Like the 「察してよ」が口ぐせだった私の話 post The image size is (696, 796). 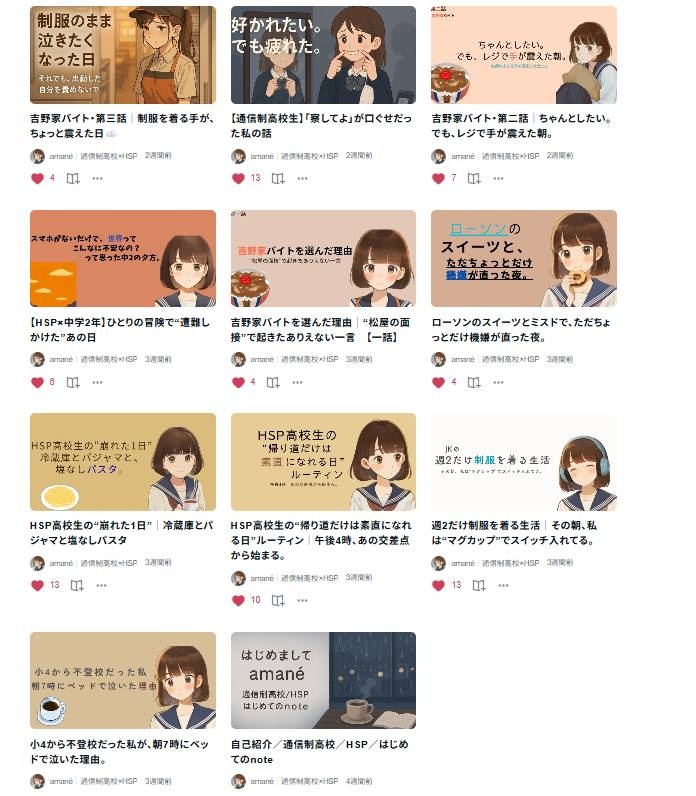coord(238,178)
